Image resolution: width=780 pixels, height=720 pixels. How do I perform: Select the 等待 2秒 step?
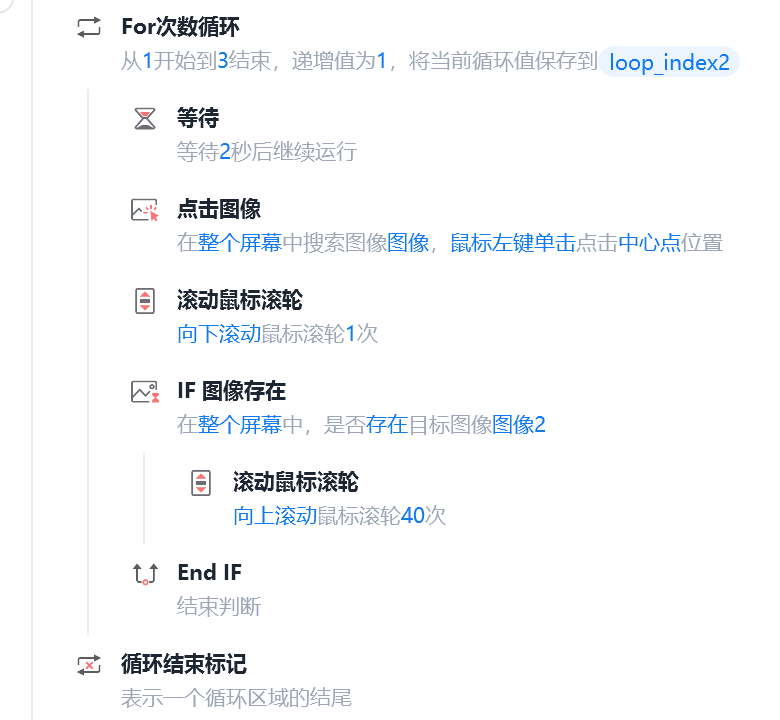pyautogui.click(x=428, y=134)
